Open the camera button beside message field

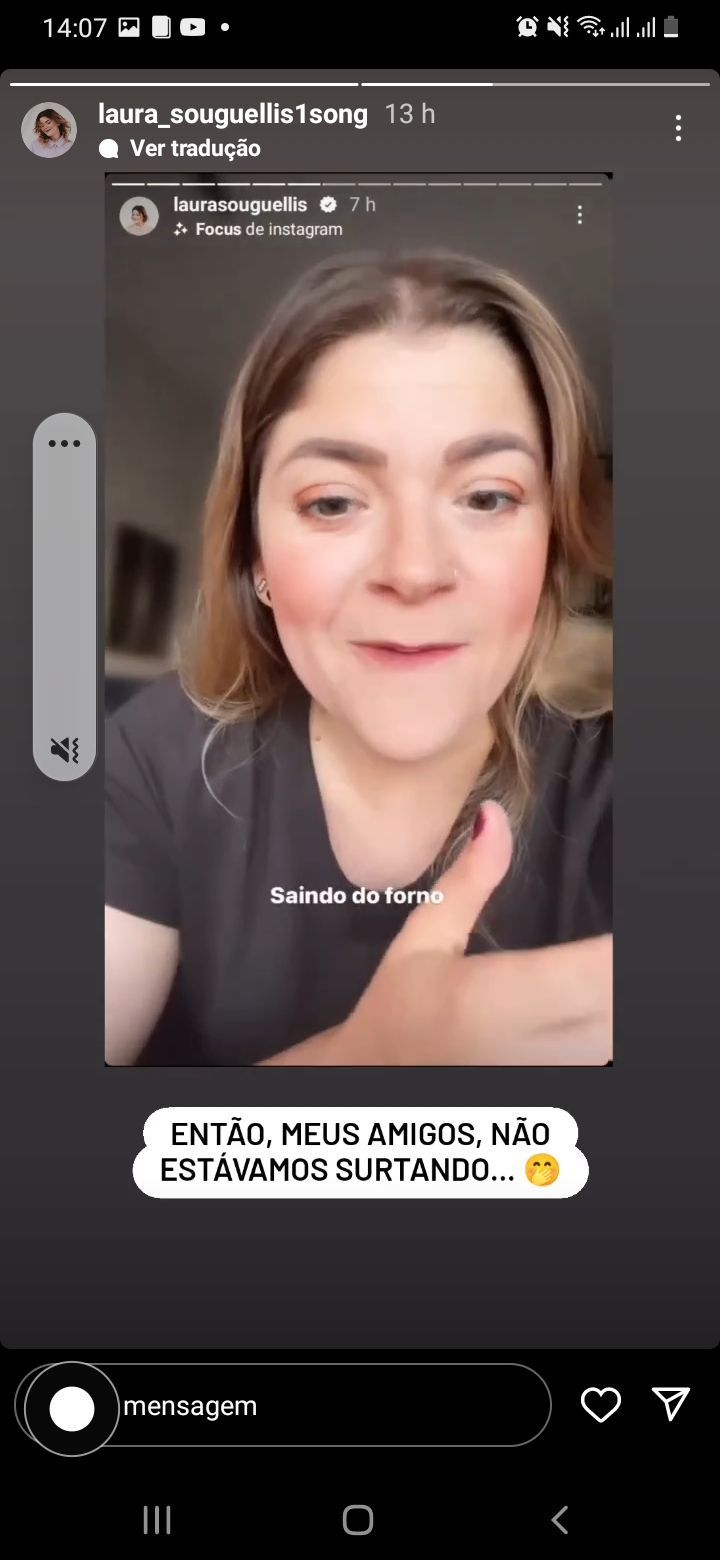tap(72, 1409)
